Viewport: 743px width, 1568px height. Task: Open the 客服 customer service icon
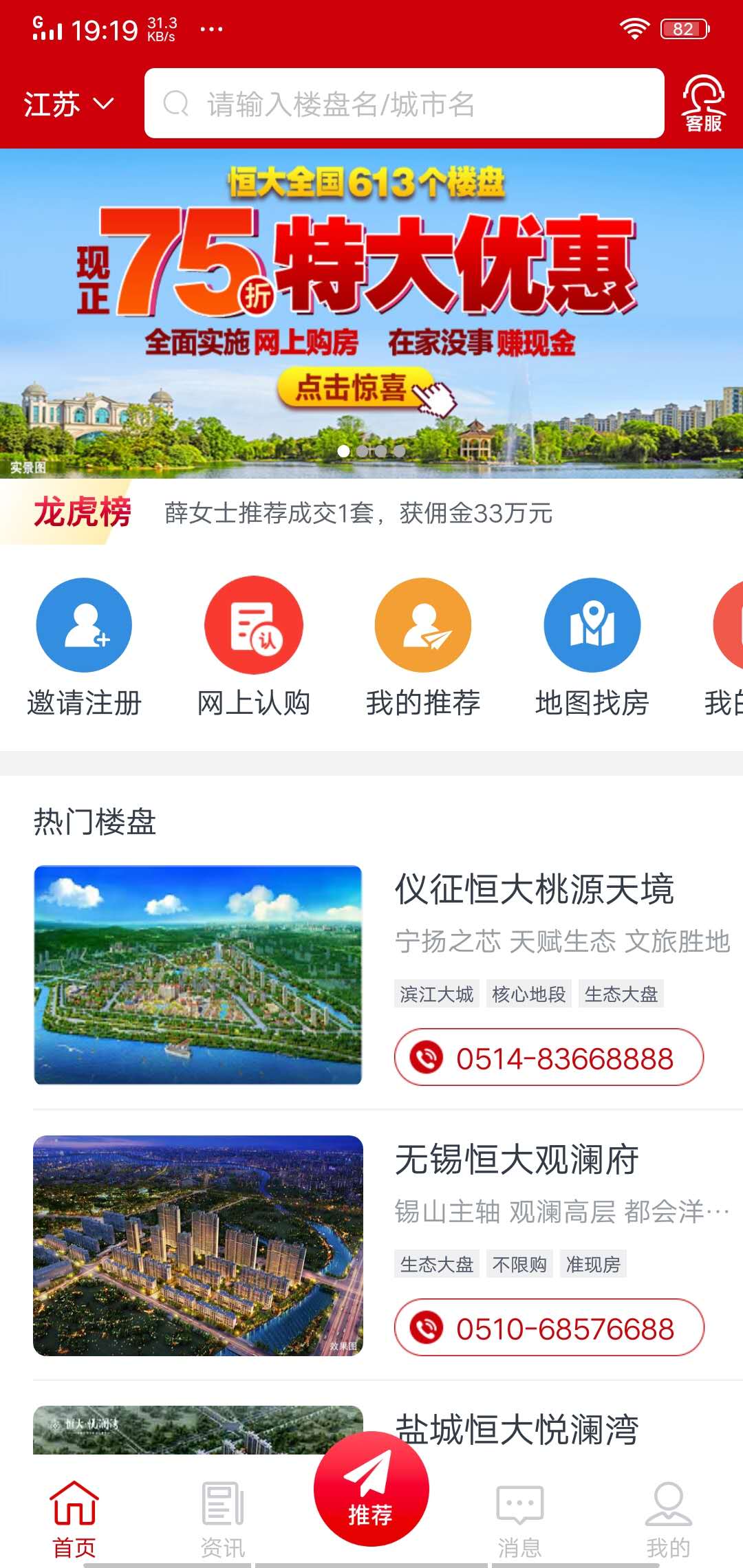click(x=703, y=103)
